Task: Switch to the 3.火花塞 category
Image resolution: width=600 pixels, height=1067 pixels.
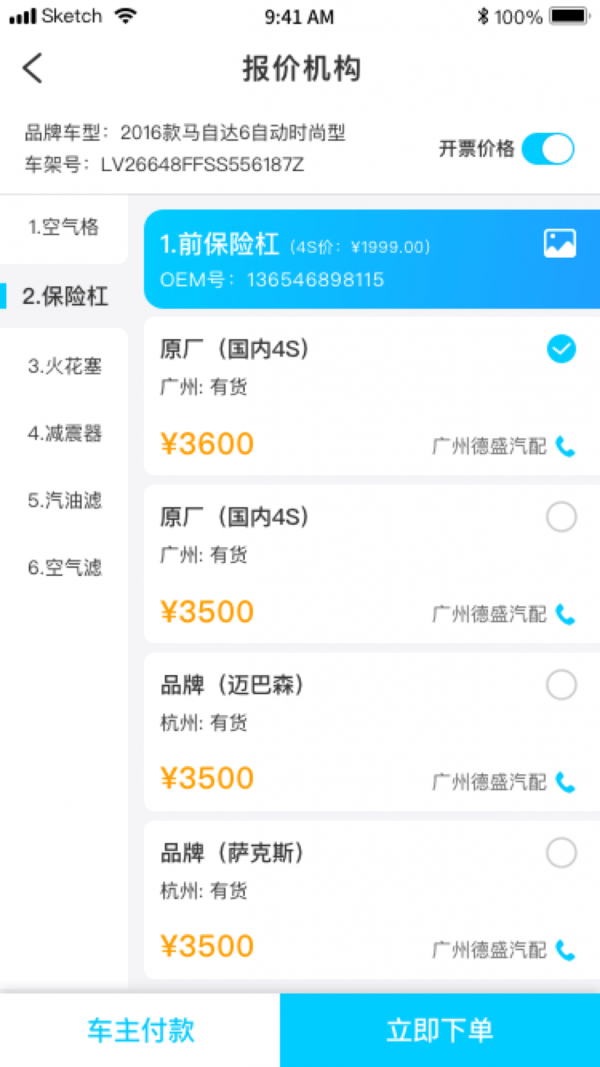Action: point(65,366)
